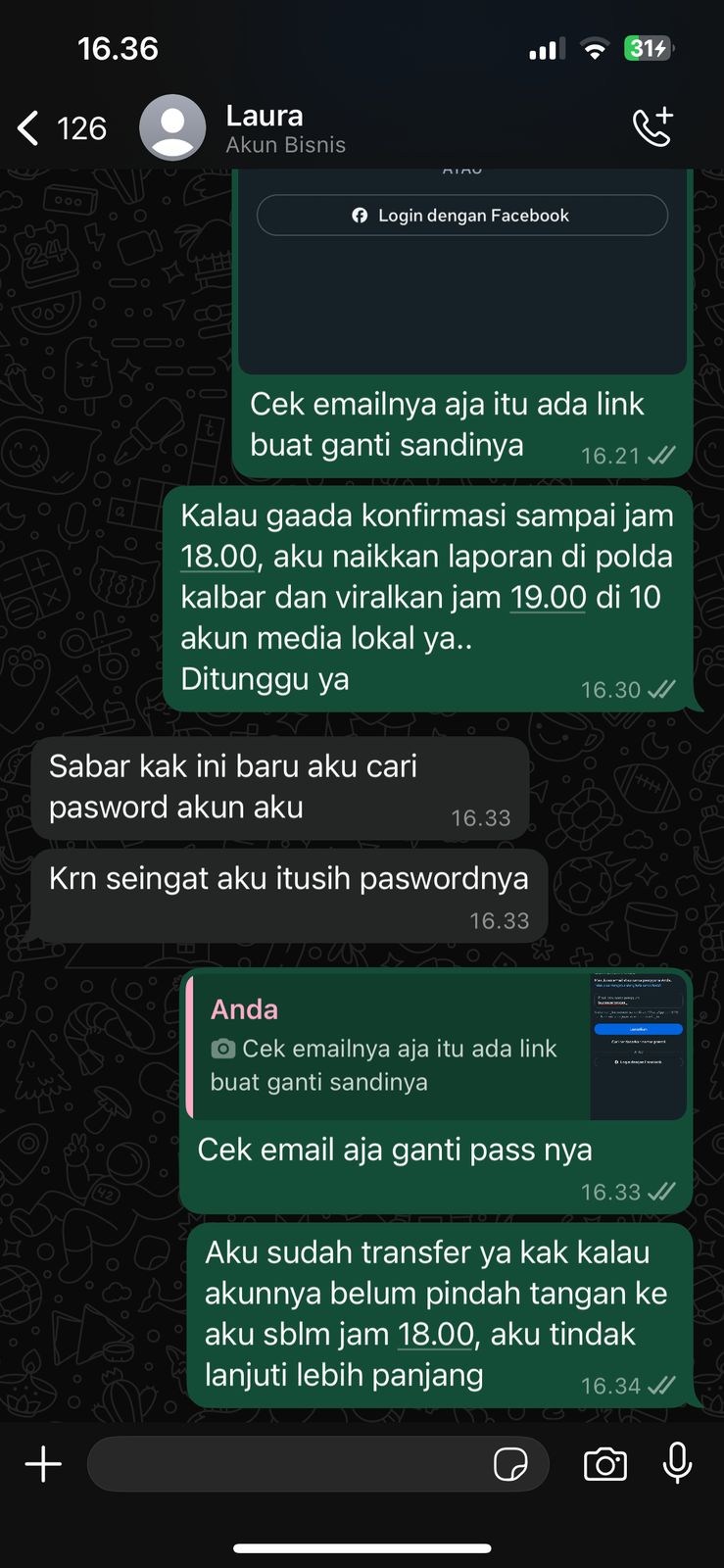724x1568 pixels.
Task: Open the sticker picker
Action: (510, 1464)
